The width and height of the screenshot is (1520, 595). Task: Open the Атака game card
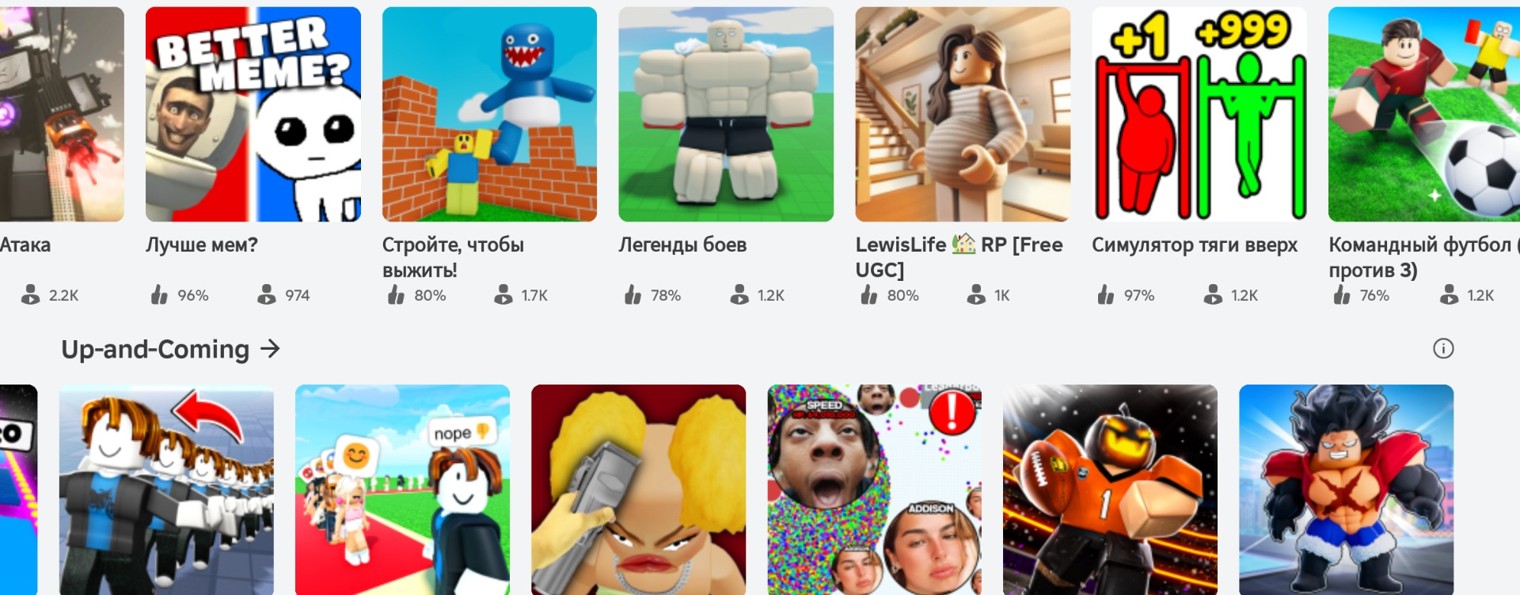[62, 114]
